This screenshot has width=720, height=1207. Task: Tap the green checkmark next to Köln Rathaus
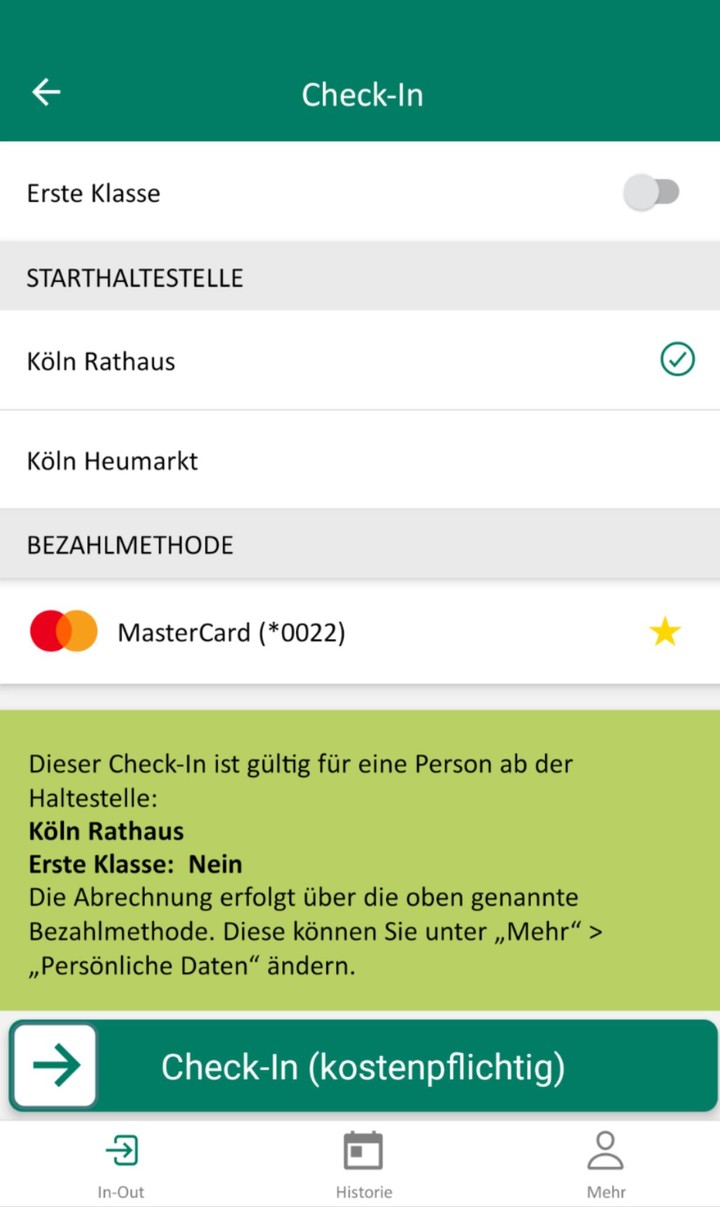678,359
